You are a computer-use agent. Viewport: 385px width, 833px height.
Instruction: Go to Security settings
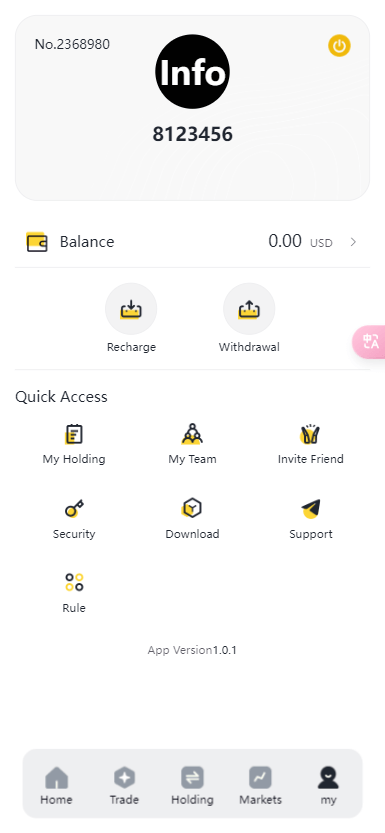coord(74,519)
